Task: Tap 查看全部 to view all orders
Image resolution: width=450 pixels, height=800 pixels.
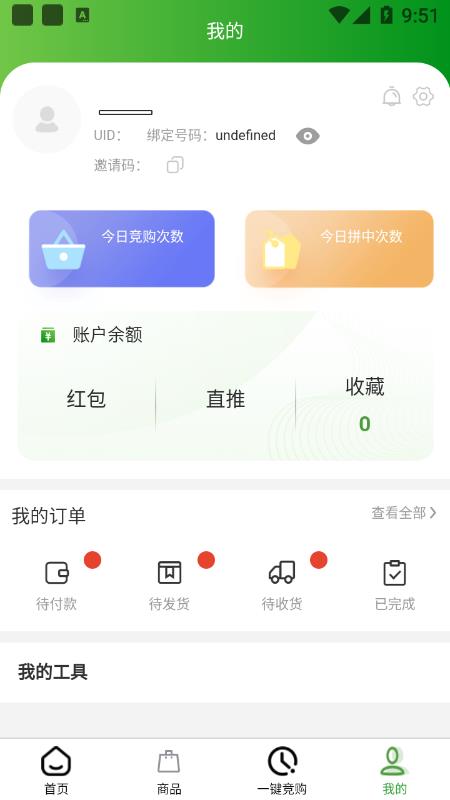Action: point(404,513)
